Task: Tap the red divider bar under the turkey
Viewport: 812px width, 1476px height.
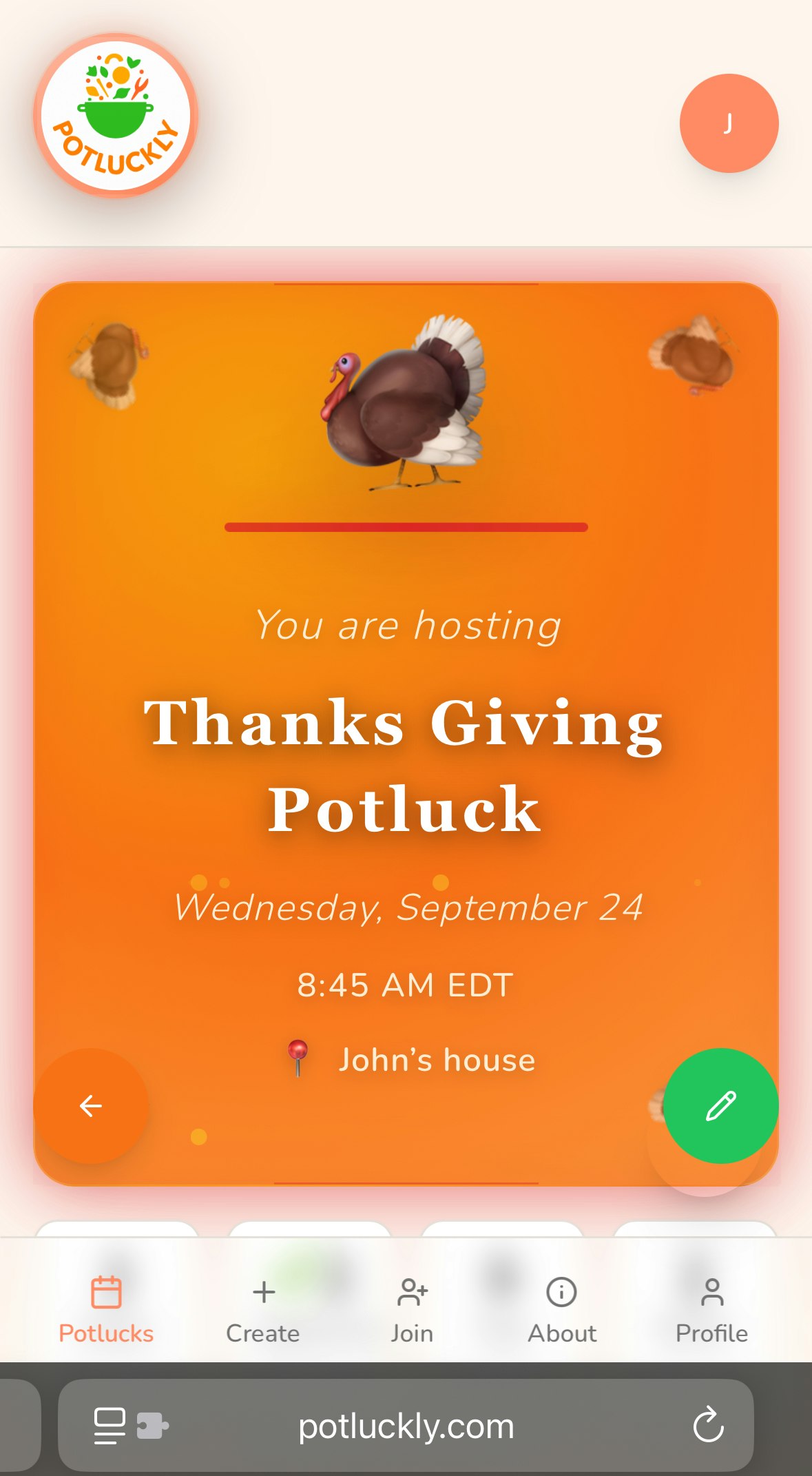Action: [x=406, y=526]
